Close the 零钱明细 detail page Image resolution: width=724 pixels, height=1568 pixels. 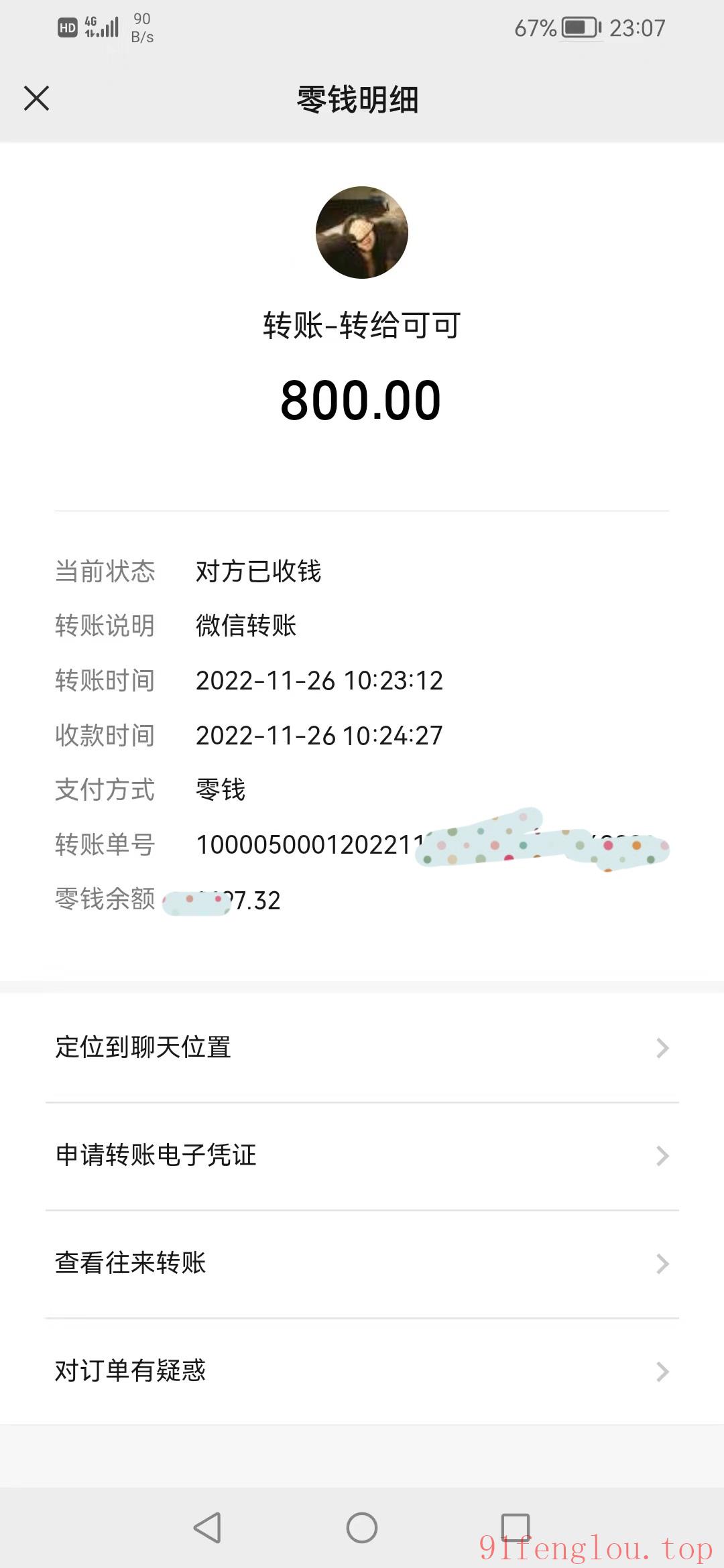click(x=37, y=99)
